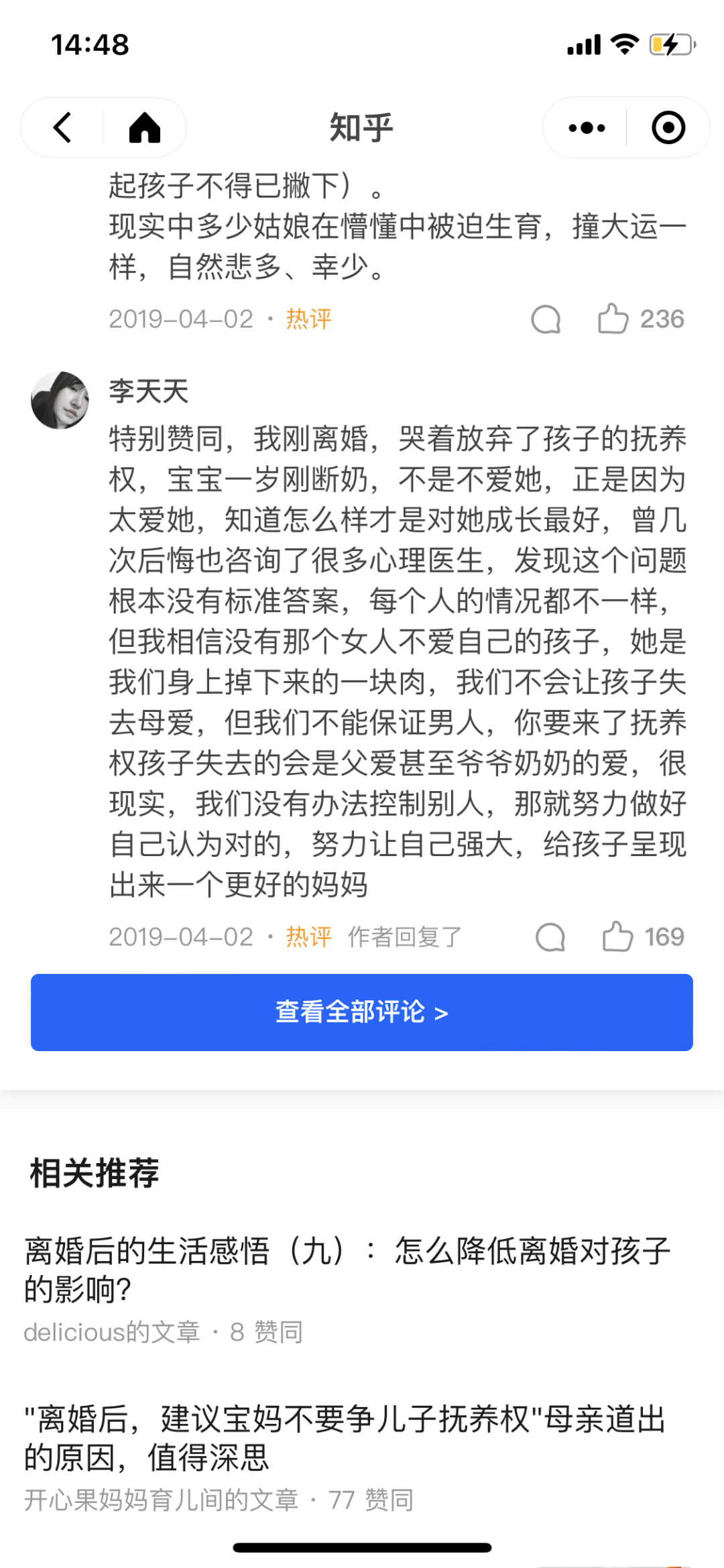
Task: Open the article 离婚后的生活感悟（九）
Action: 347,1269
